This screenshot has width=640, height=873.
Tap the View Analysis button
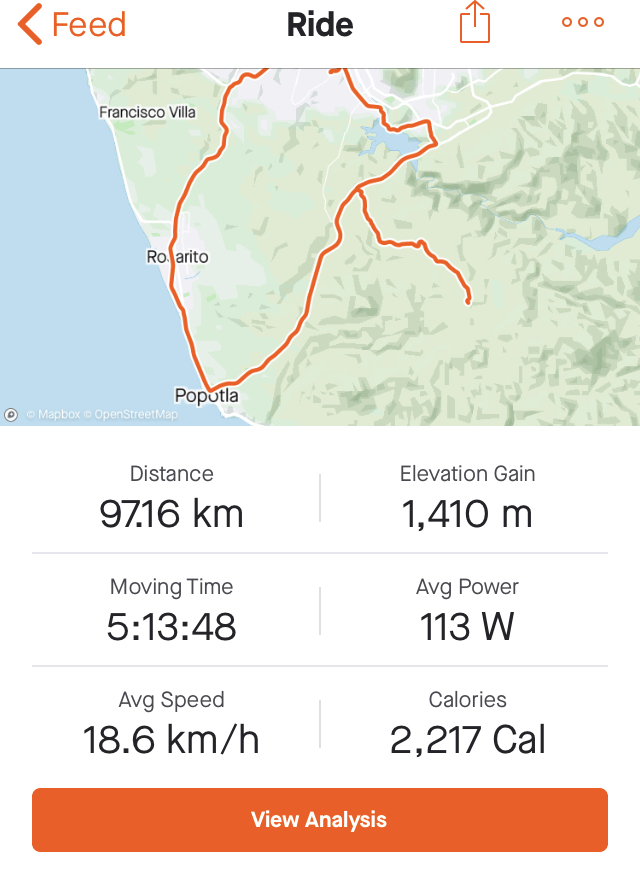click(320, 820)
